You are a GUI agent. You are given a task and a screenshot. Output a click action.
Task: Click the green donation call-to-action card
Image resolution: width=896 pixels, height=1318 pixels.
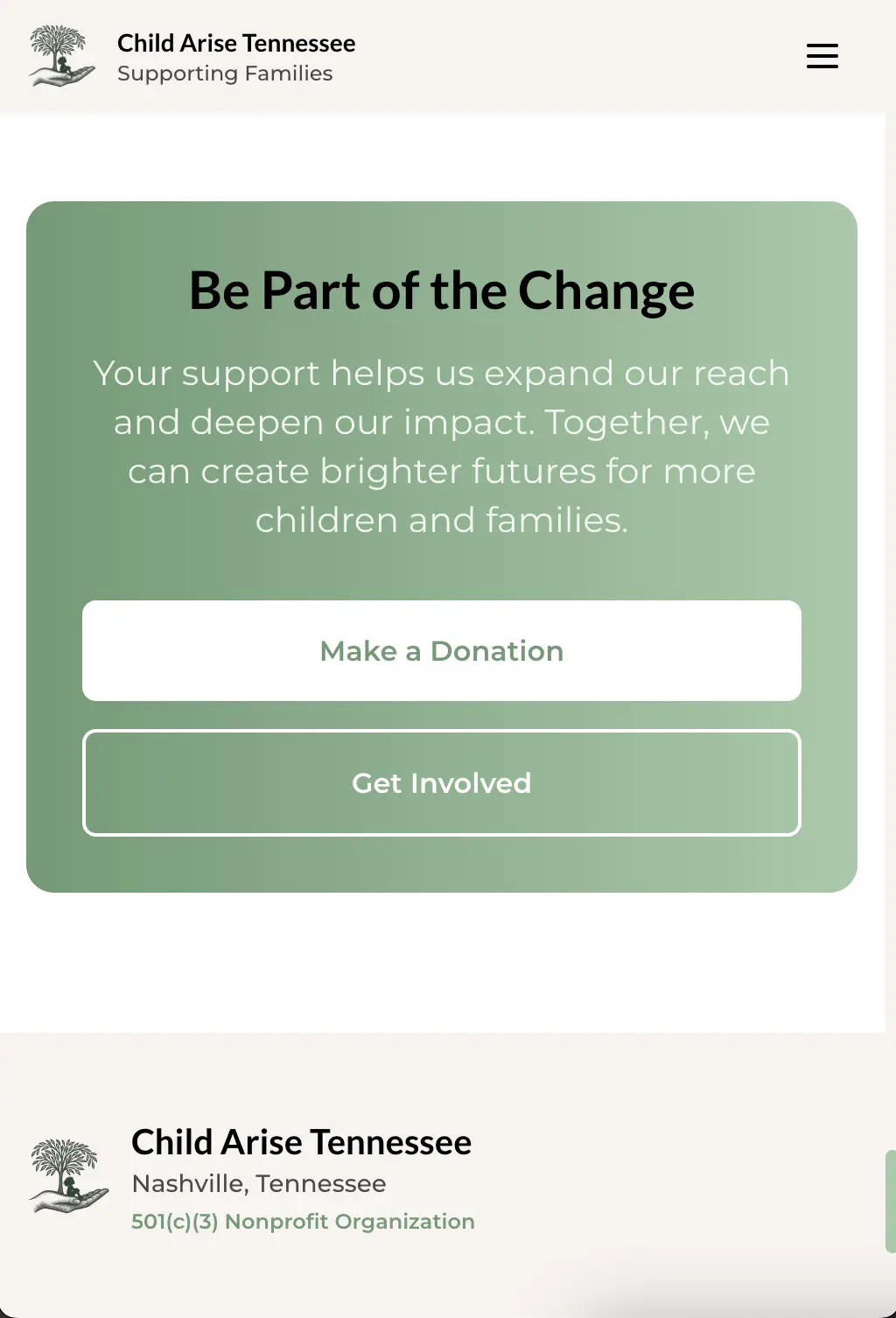pos(441,547)
